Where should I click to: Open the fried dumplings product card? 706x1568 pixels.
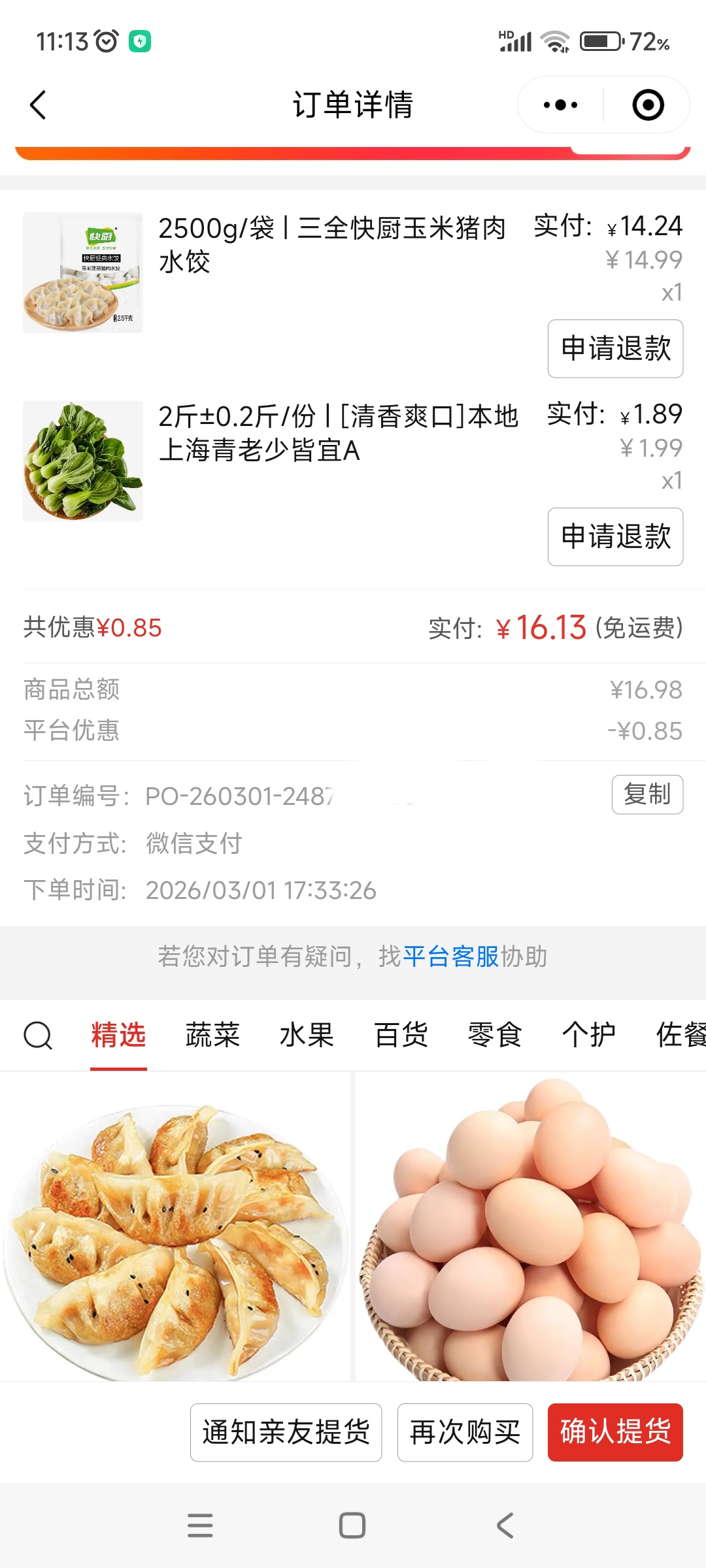pos(175,1228)
